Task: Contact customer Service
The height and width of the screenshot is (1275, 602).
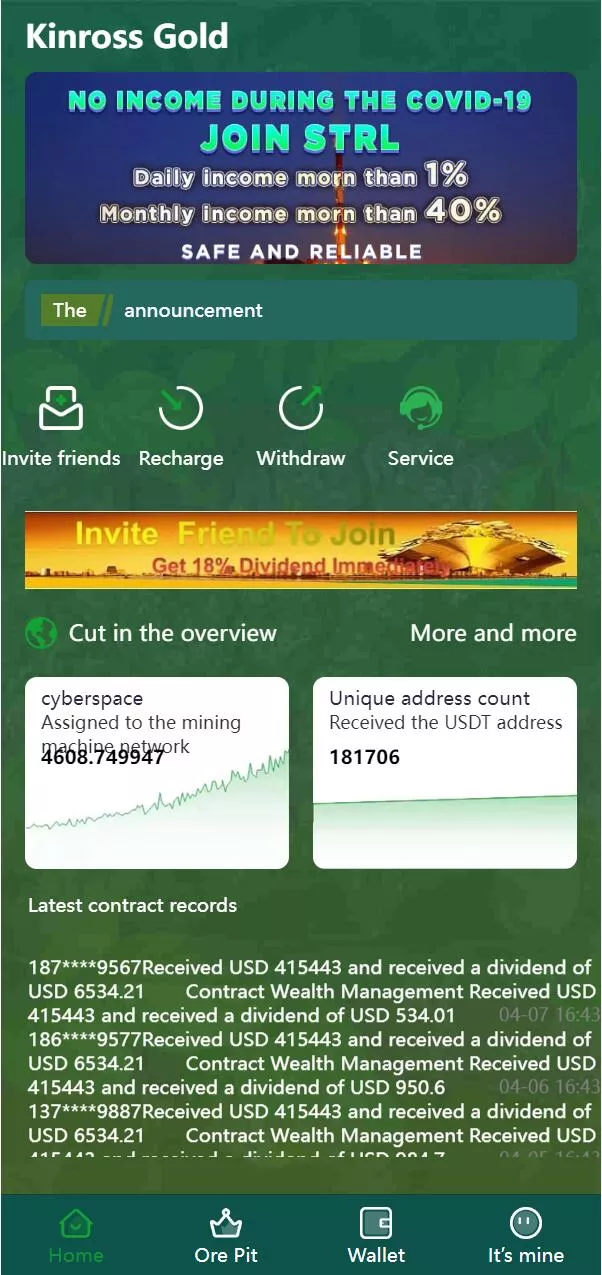Action: tap(420, 428)
